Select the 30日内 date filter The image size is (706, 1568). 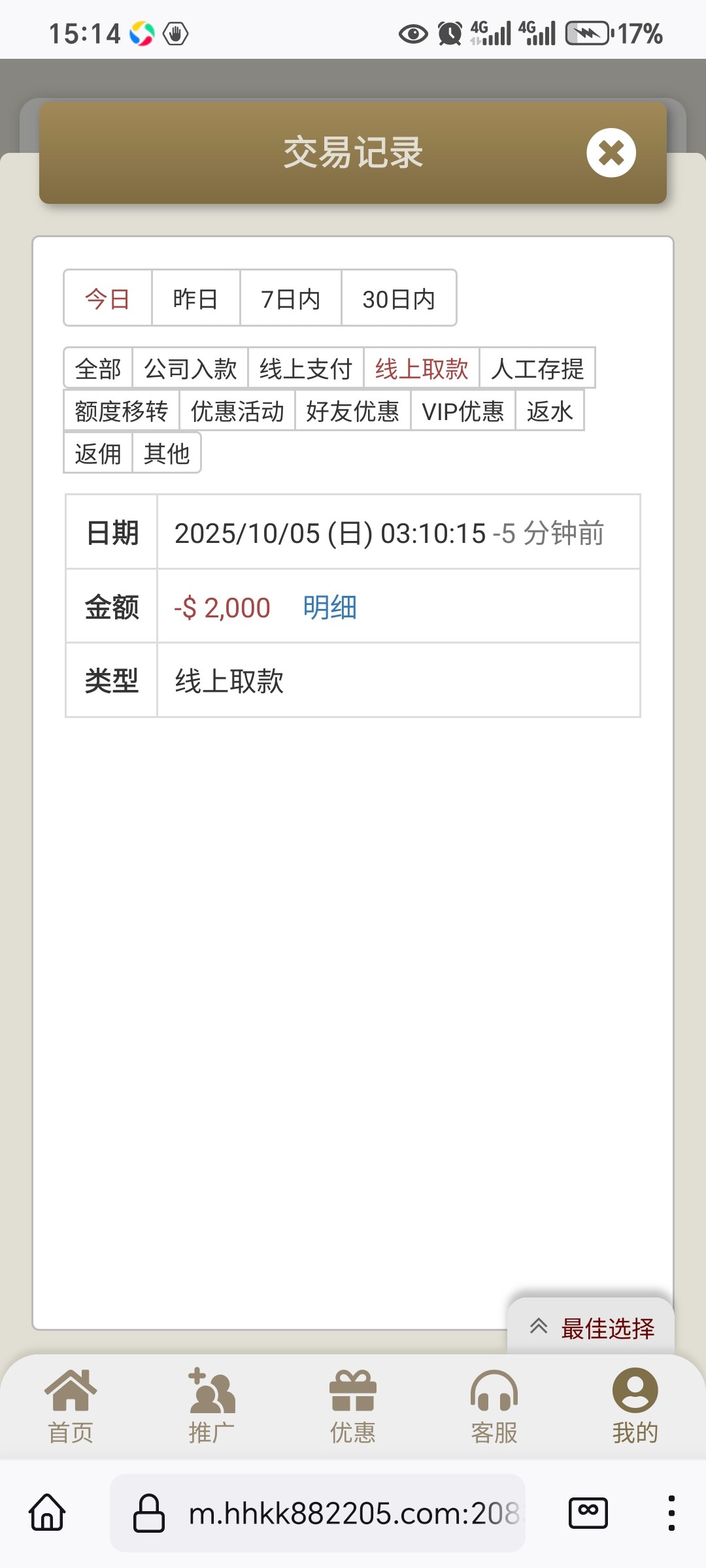coord(398,299)
